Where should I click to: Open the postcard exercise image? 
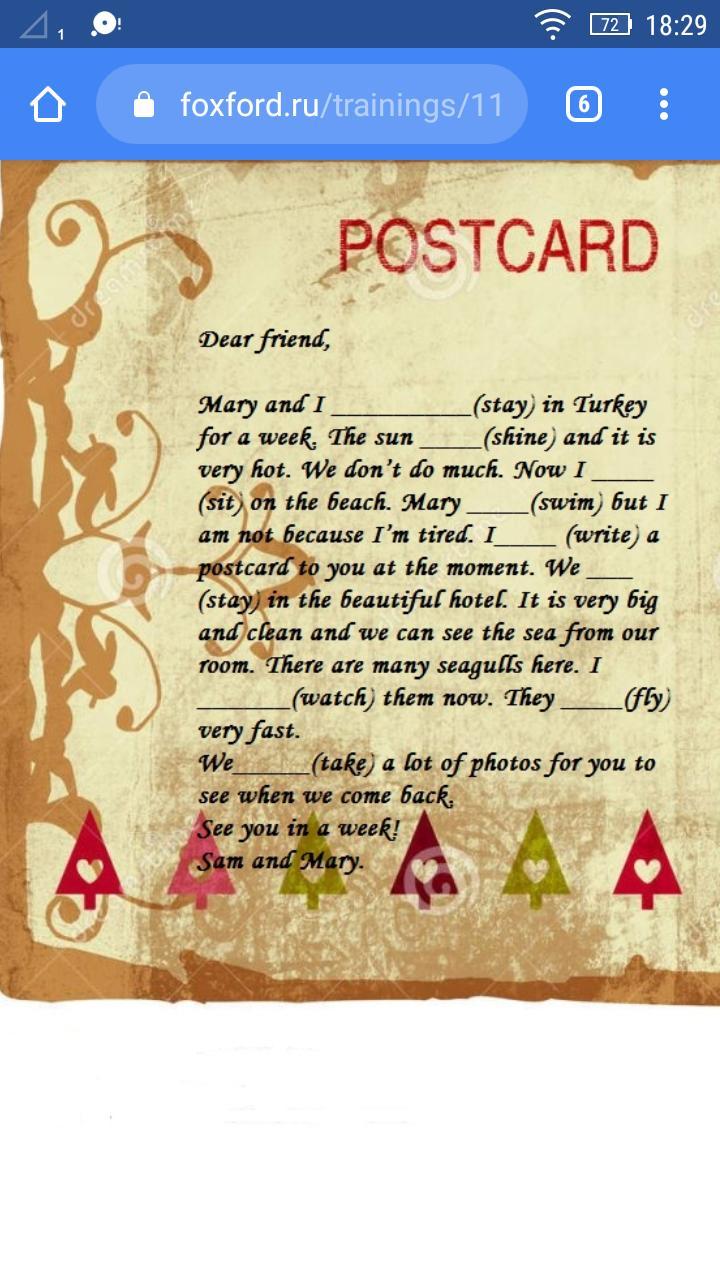click(360, 580)
